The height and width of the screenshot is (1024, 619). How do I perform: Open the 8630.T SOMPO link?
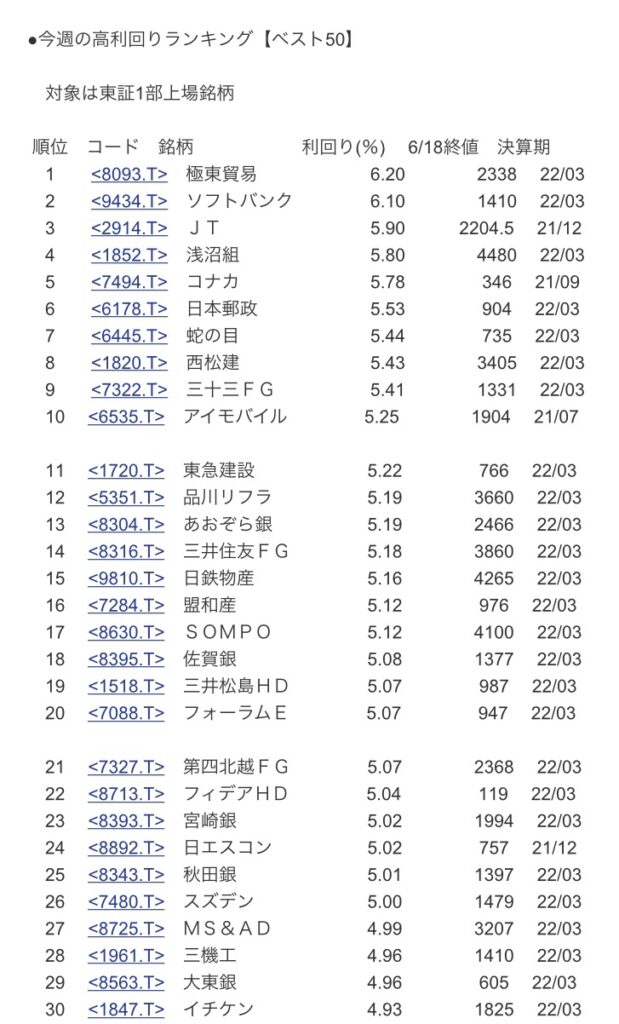[x=126, y=632]
